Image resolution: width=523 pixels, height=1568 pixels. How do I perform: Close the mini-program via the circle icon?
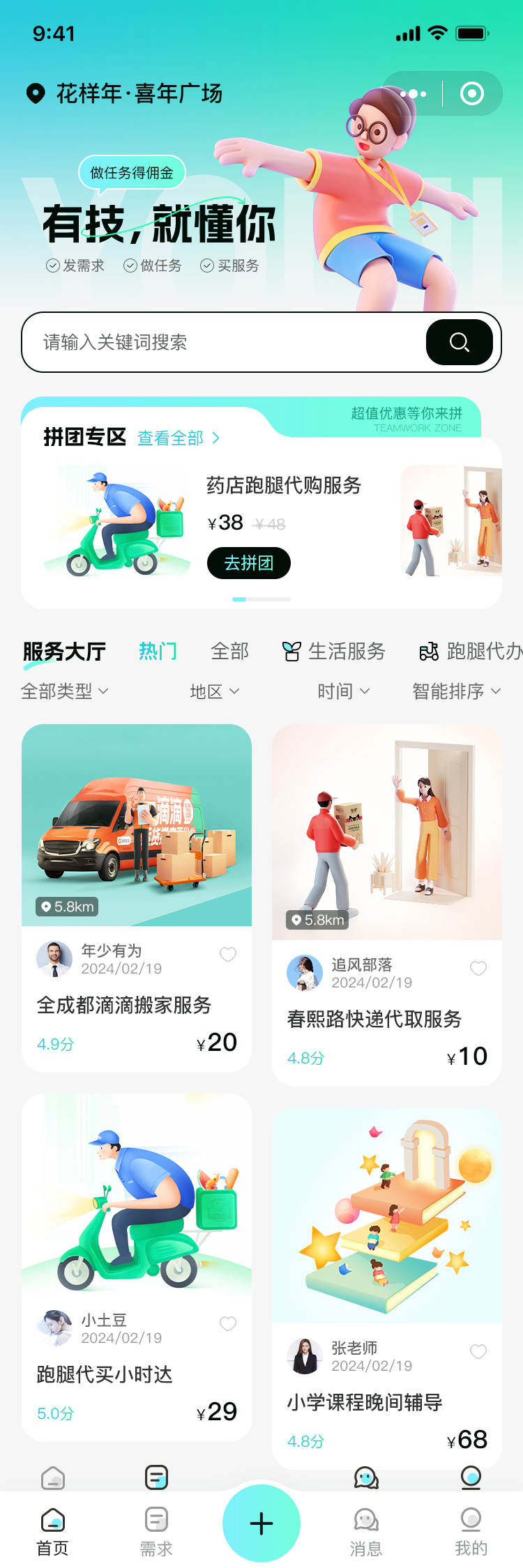(472, 93)
